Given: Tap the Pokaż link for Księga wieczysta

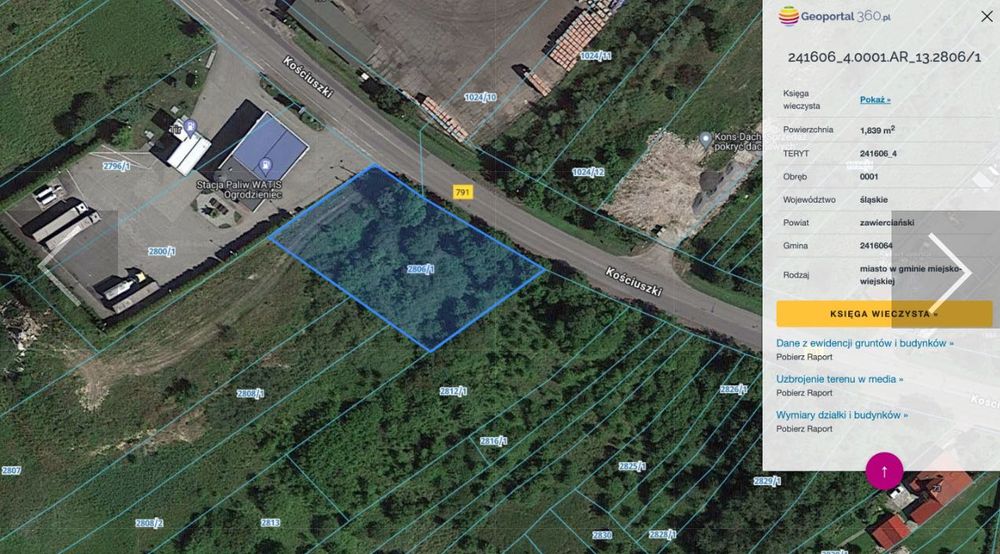Looking at the screenshot, I should (x=875, y=100).
